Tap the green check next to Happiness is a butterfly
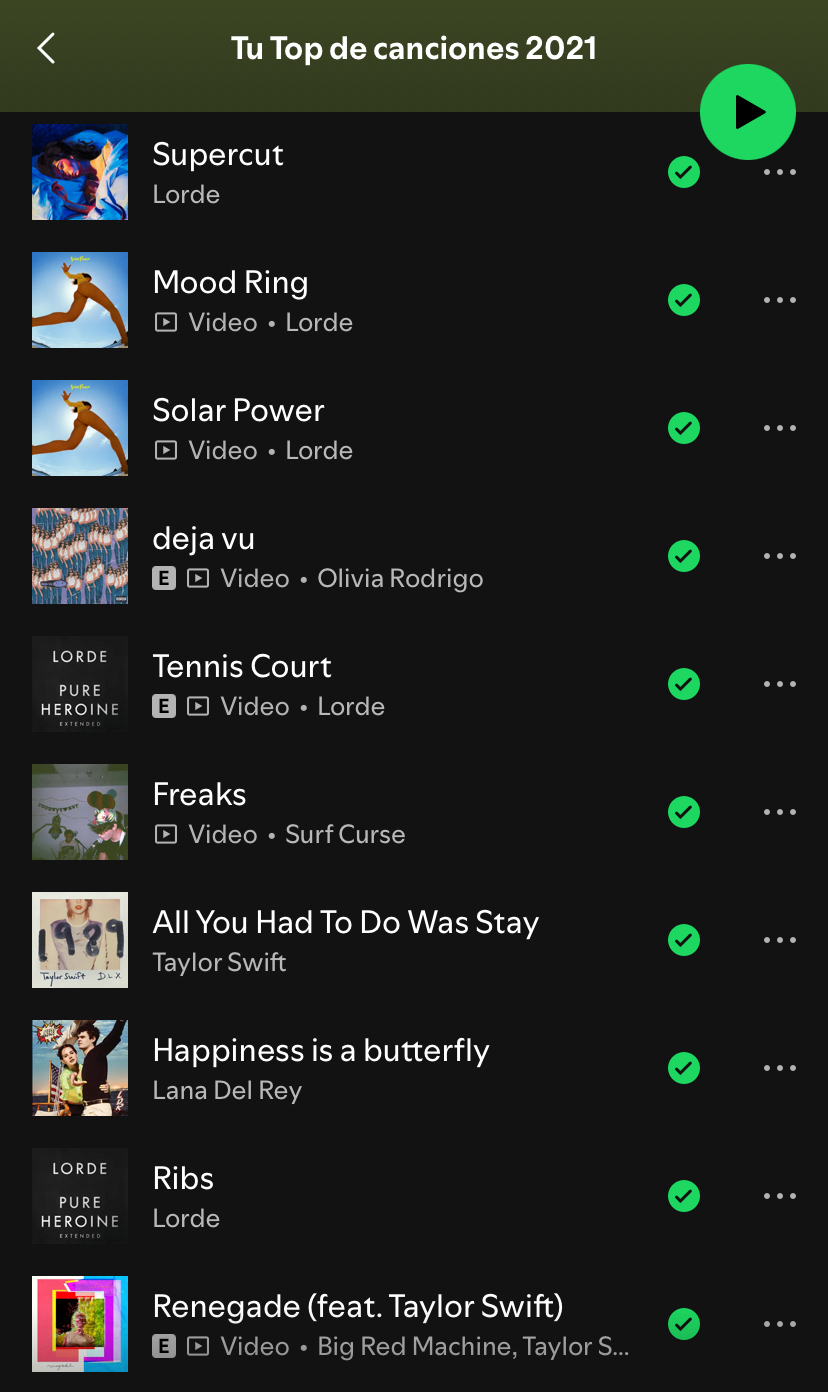The height and width of the screenshot is (1392, 828). [684, 1068]
